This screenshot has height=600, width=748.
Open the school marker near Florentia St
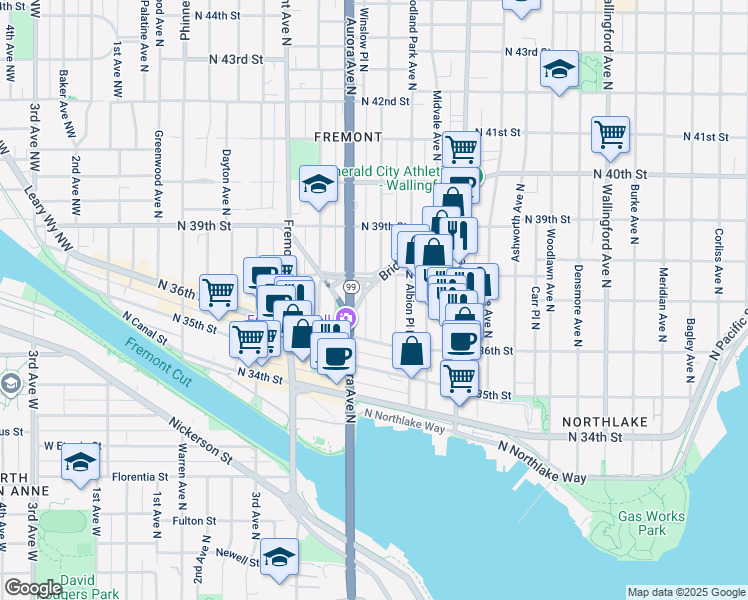pos(80,463)
